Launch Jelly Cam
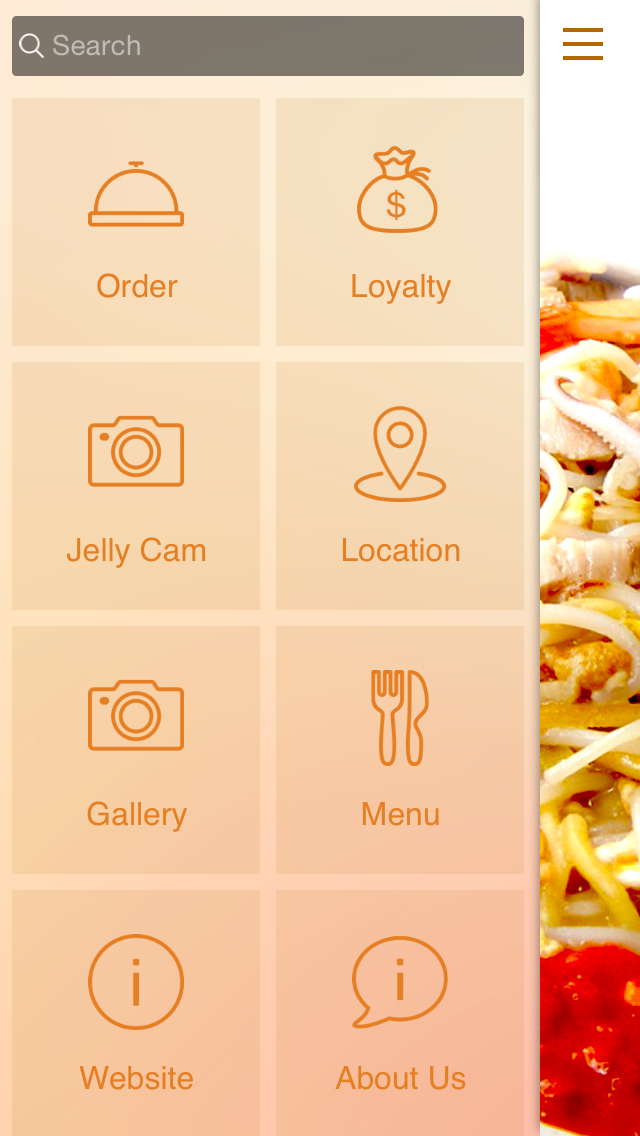 (136, 486)
